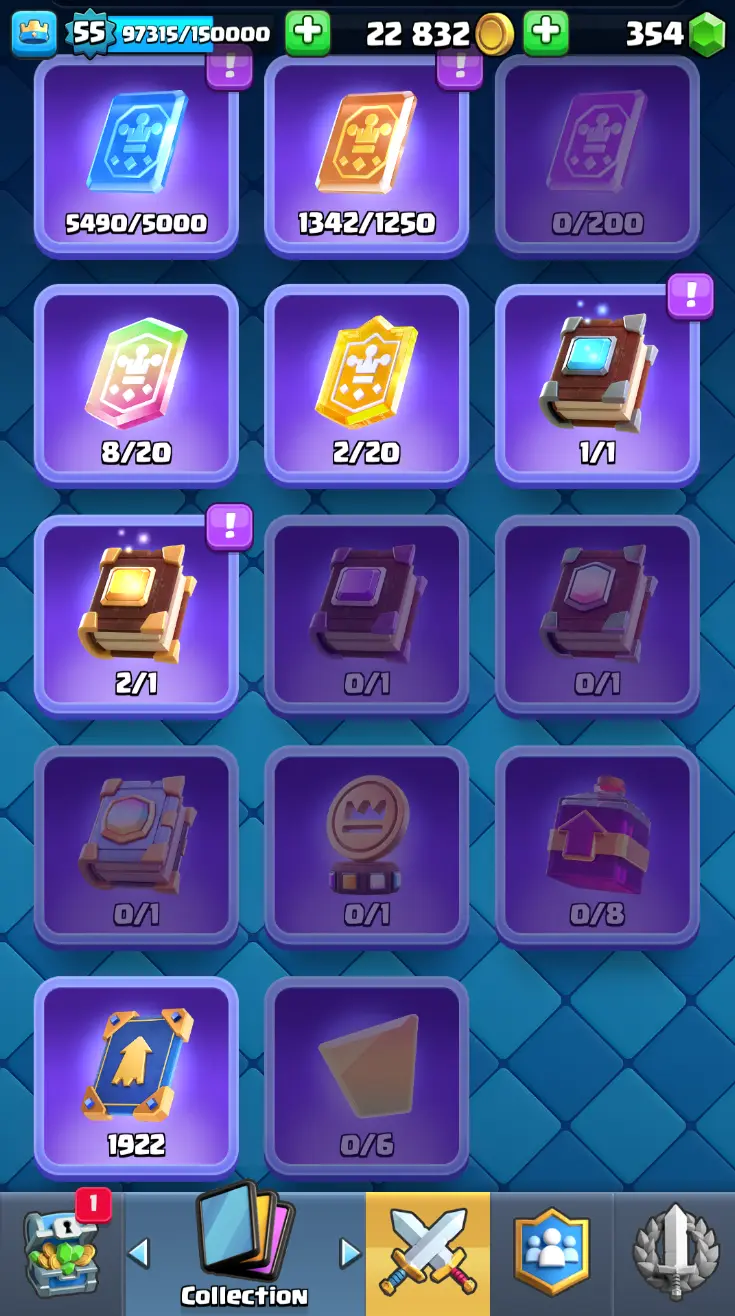The image size is (735, 1316).
Task: Select the orange wild card item 1342/1250
Action: (366, 155)
